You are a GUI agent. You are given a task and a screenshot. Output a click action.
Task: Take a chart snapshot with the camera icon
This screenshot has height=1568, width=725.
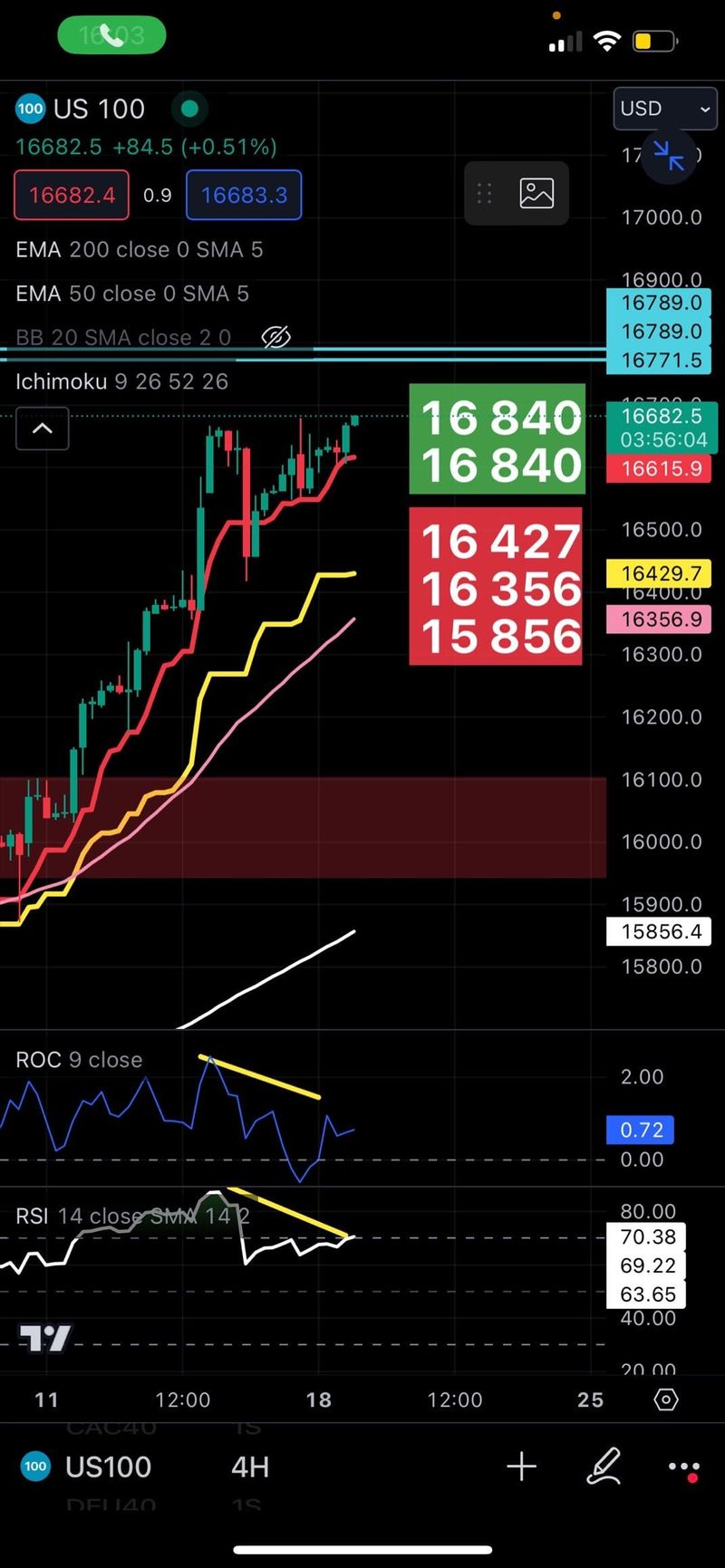coord(536,192)
